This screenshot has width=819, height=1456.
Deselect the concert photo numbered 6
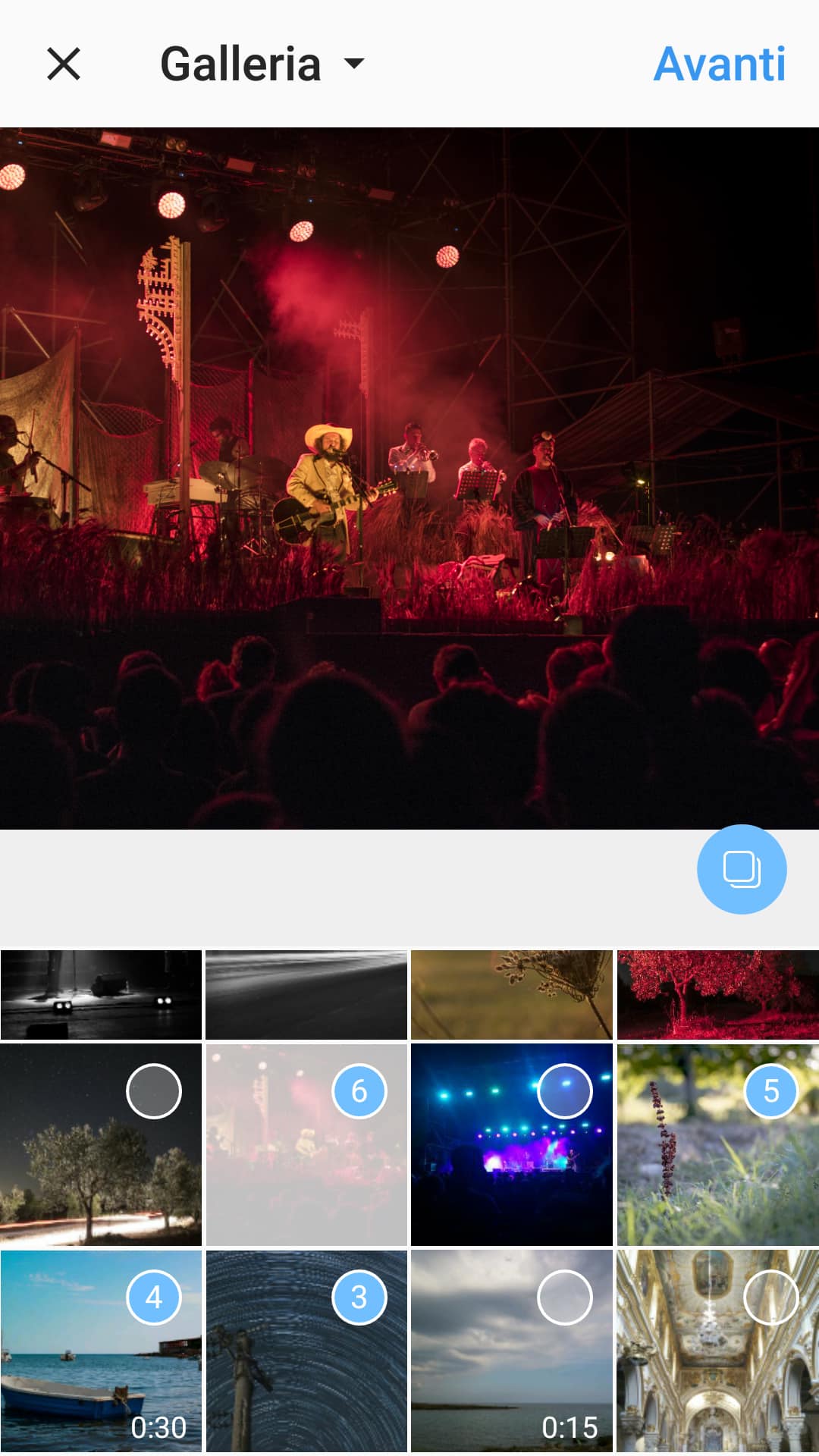pyautogui.click(x=359, y=1091)
